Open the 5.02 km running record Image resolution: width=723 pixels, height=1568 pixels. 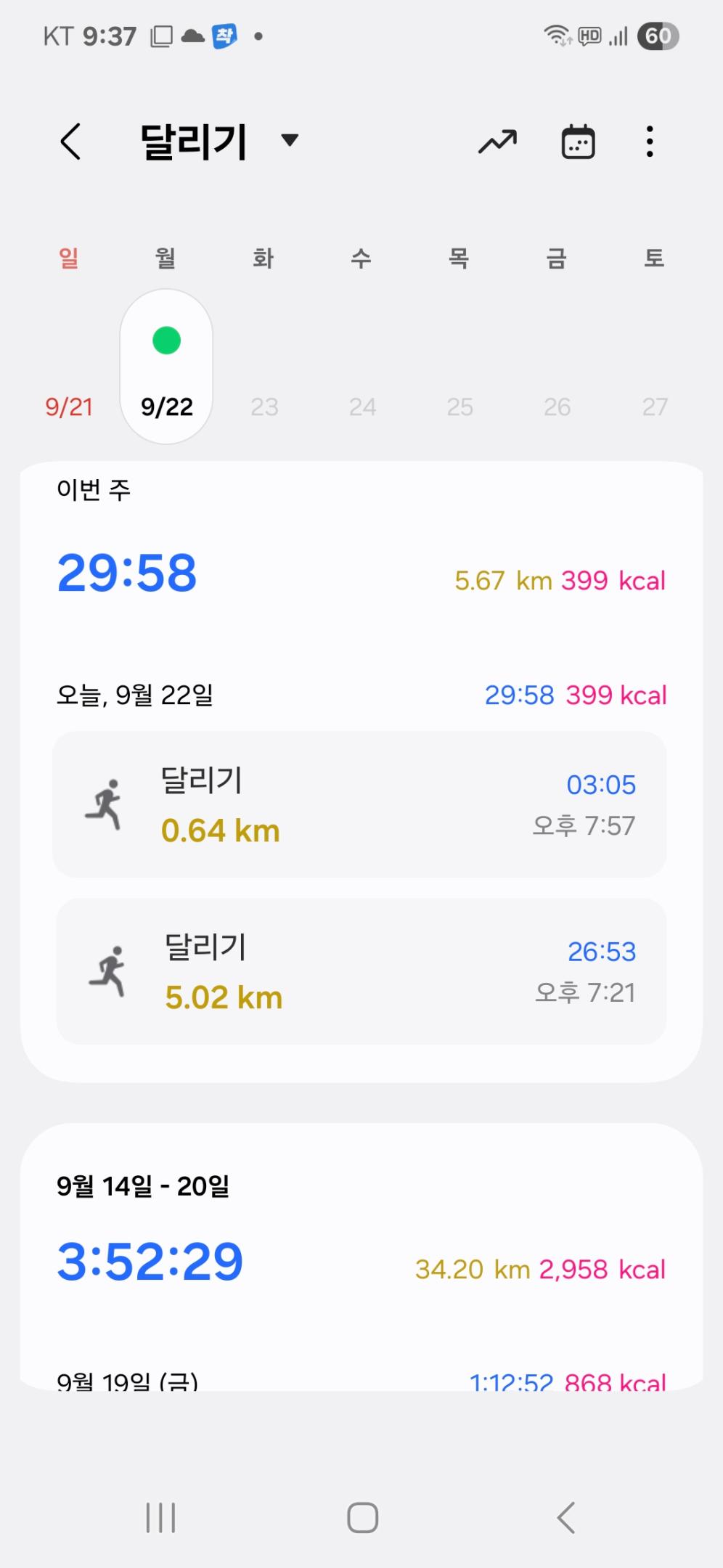(361, 971)
